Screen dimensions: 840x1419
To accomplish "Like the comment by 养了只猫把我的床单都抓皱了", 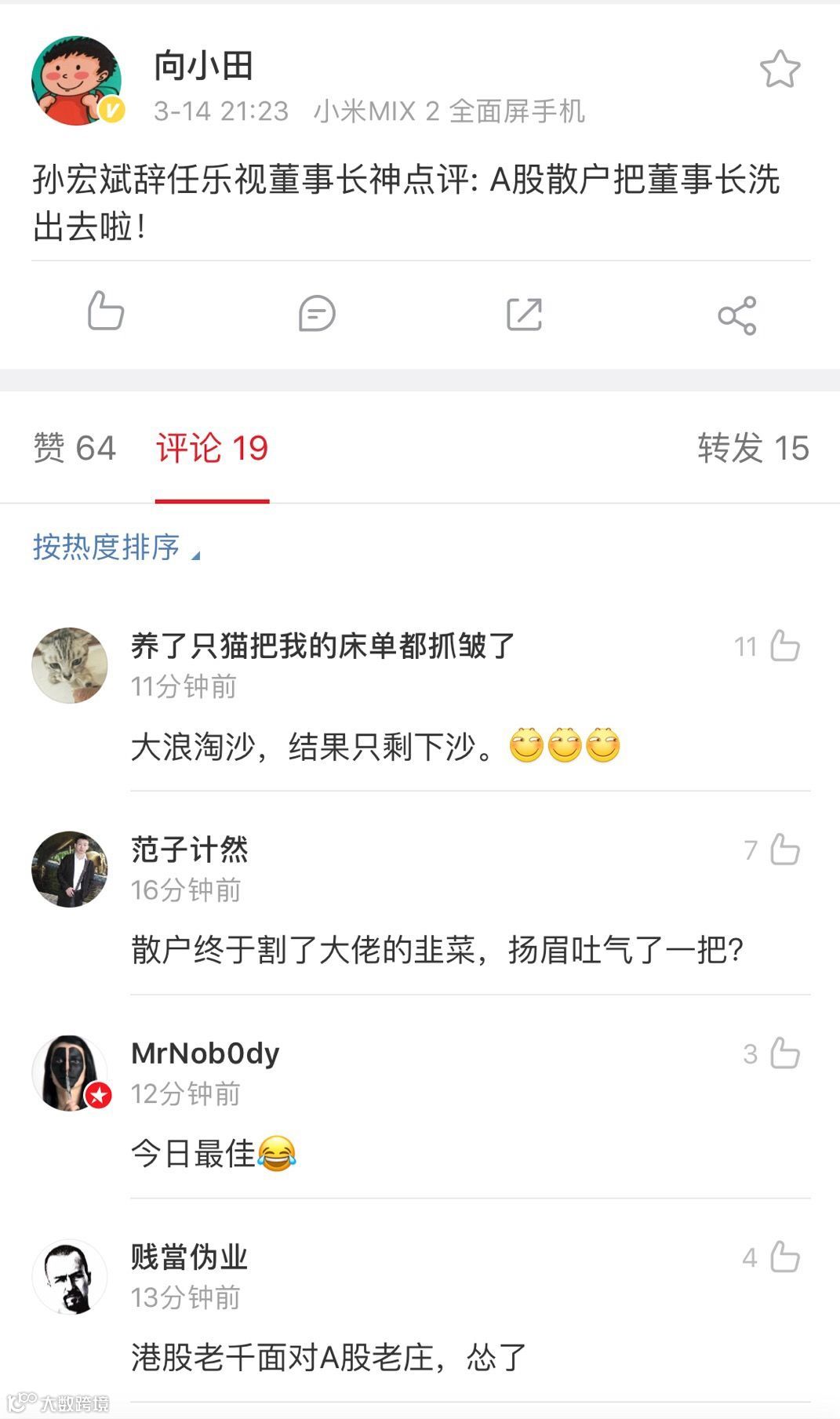I will point(784,646).
